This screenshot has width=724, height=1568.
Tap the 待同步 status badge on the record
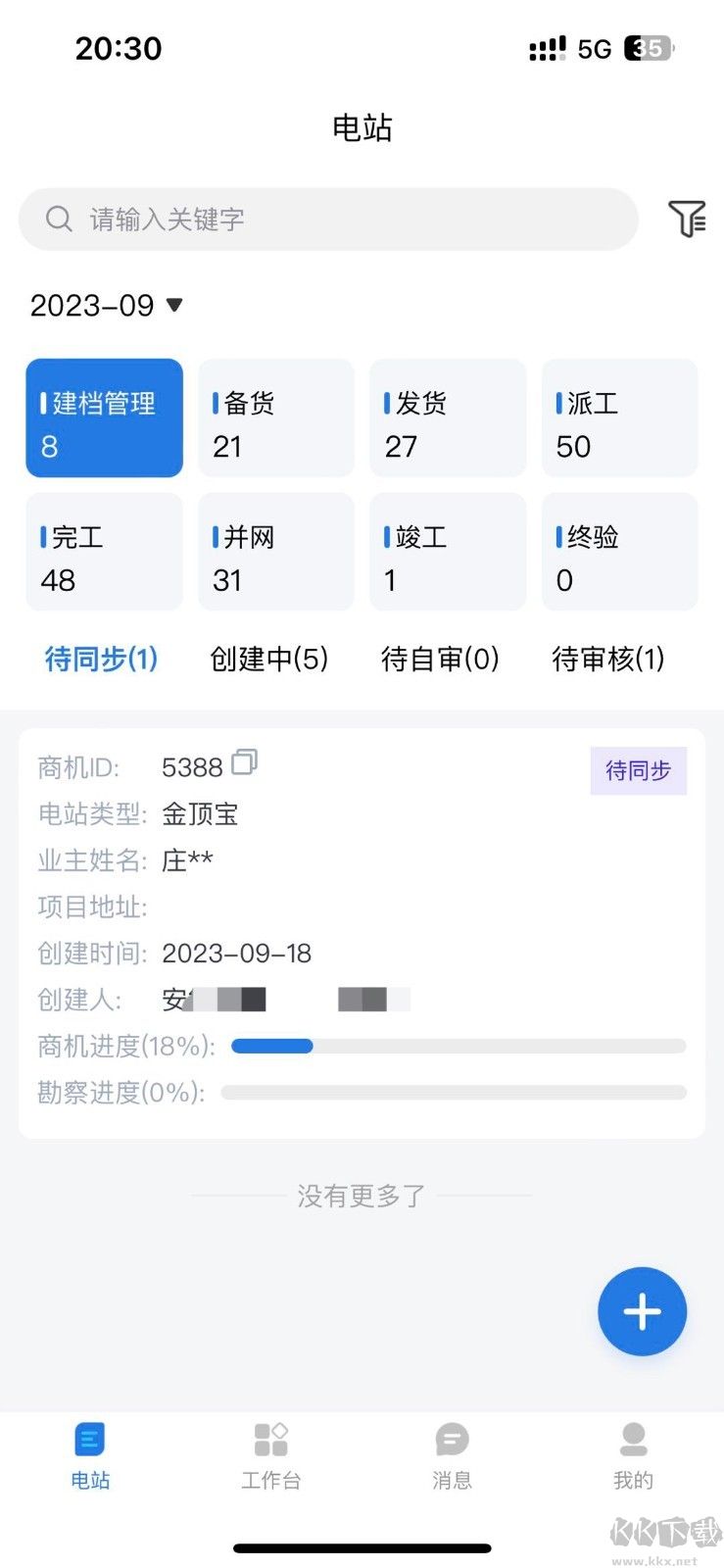click(638, 772)
